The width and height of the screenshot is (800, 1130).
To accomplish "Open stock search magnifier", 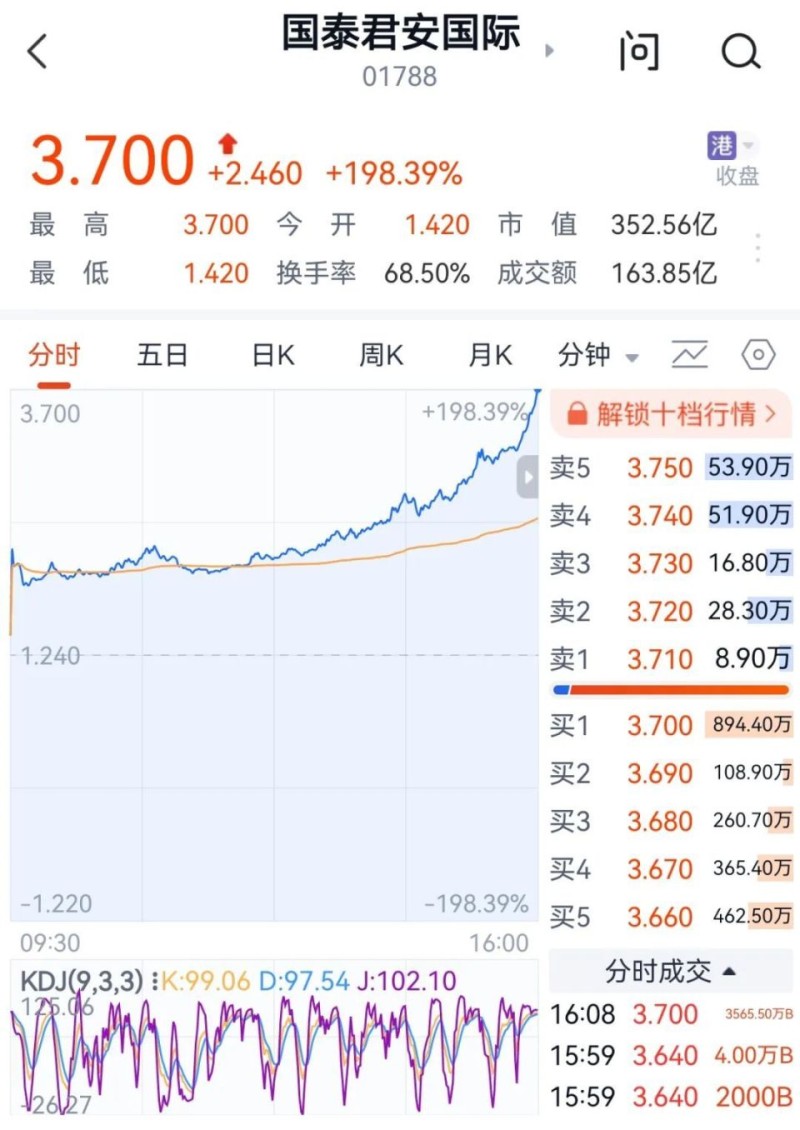I will (741, 51).
